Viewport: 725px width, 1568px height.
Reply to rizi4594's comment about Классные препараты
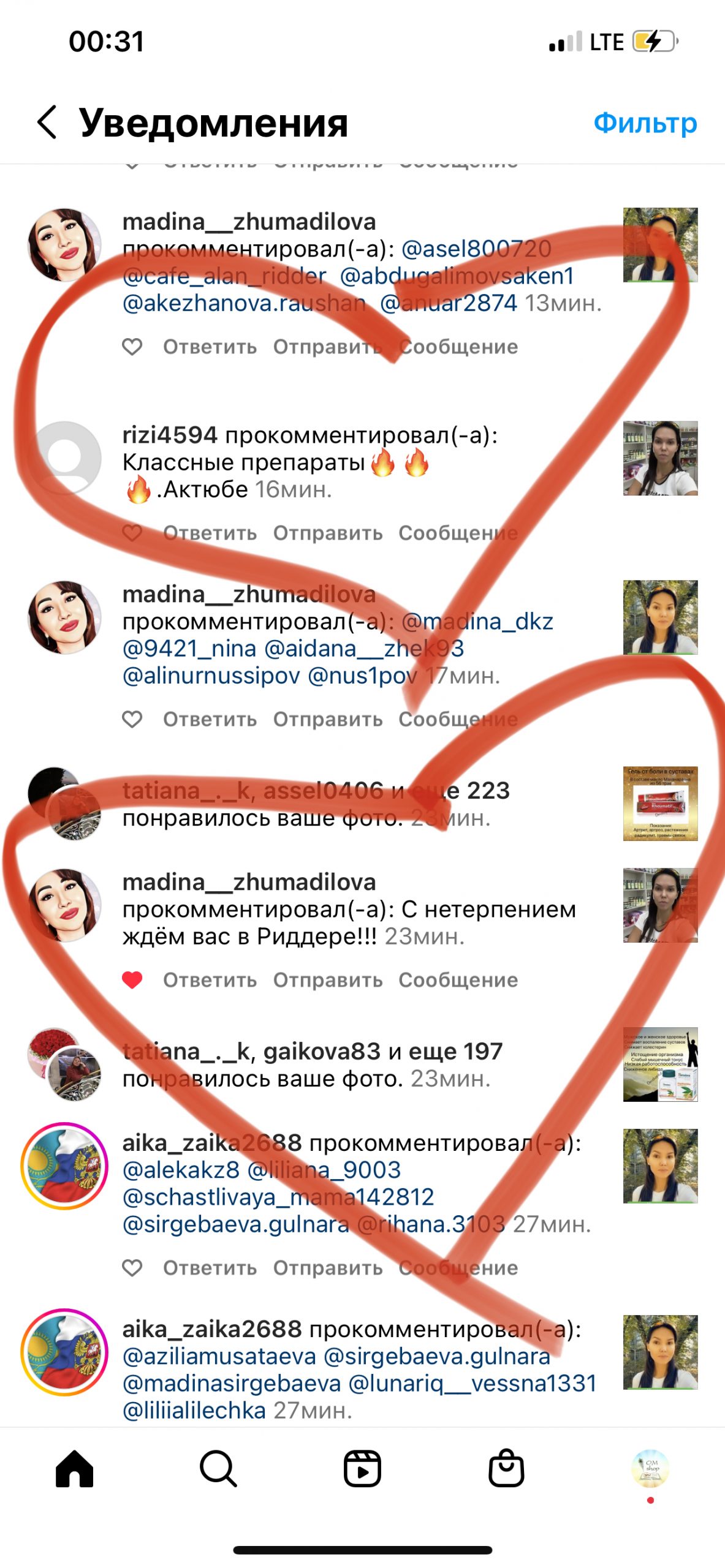(210, 533)
